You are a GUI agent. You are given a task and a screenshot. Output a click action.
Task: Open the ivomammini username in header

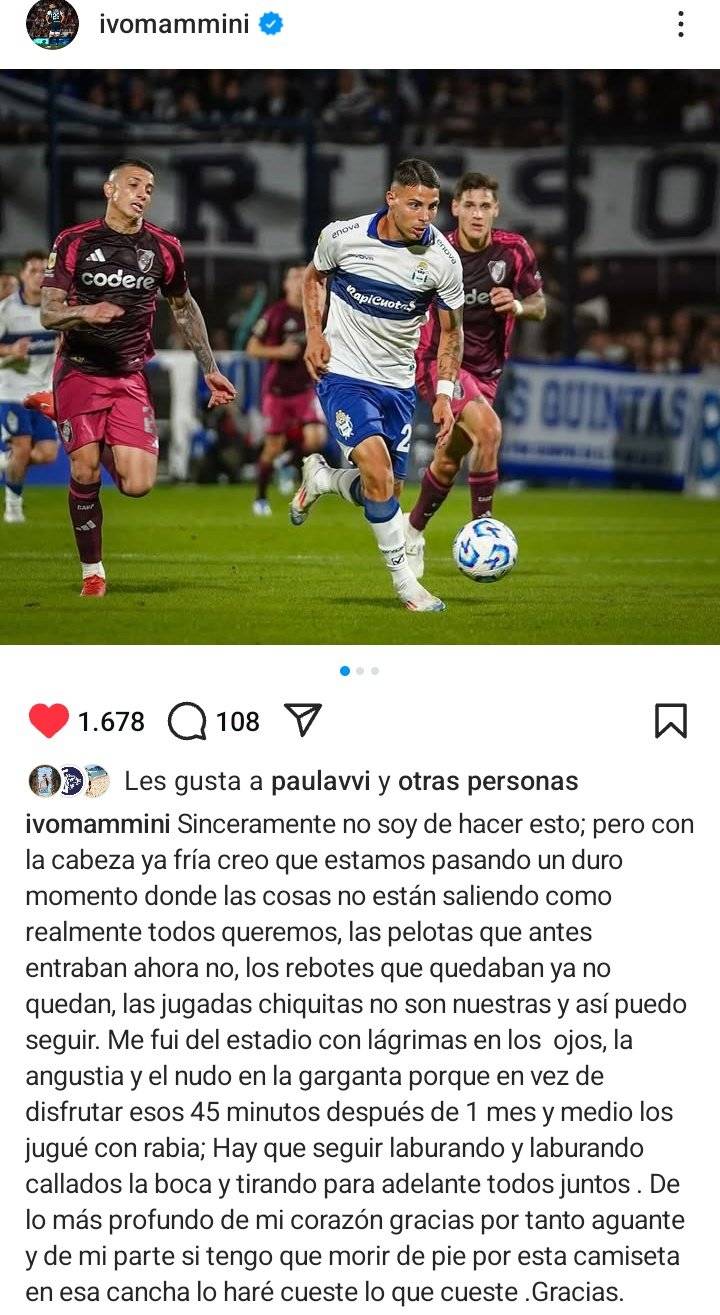pyautogui.click(x=174, y=25)
